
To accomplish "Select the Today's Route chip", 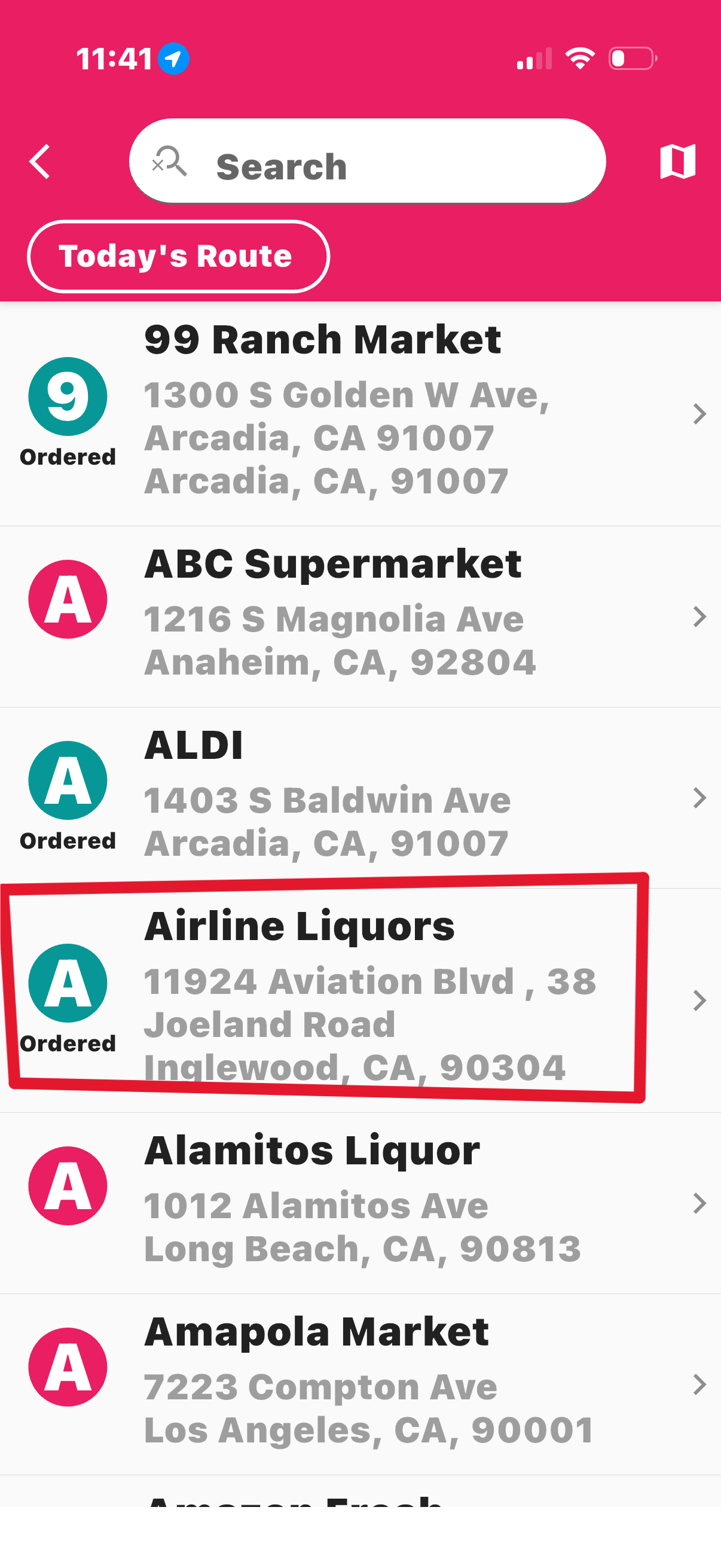I will coord(178,257).
